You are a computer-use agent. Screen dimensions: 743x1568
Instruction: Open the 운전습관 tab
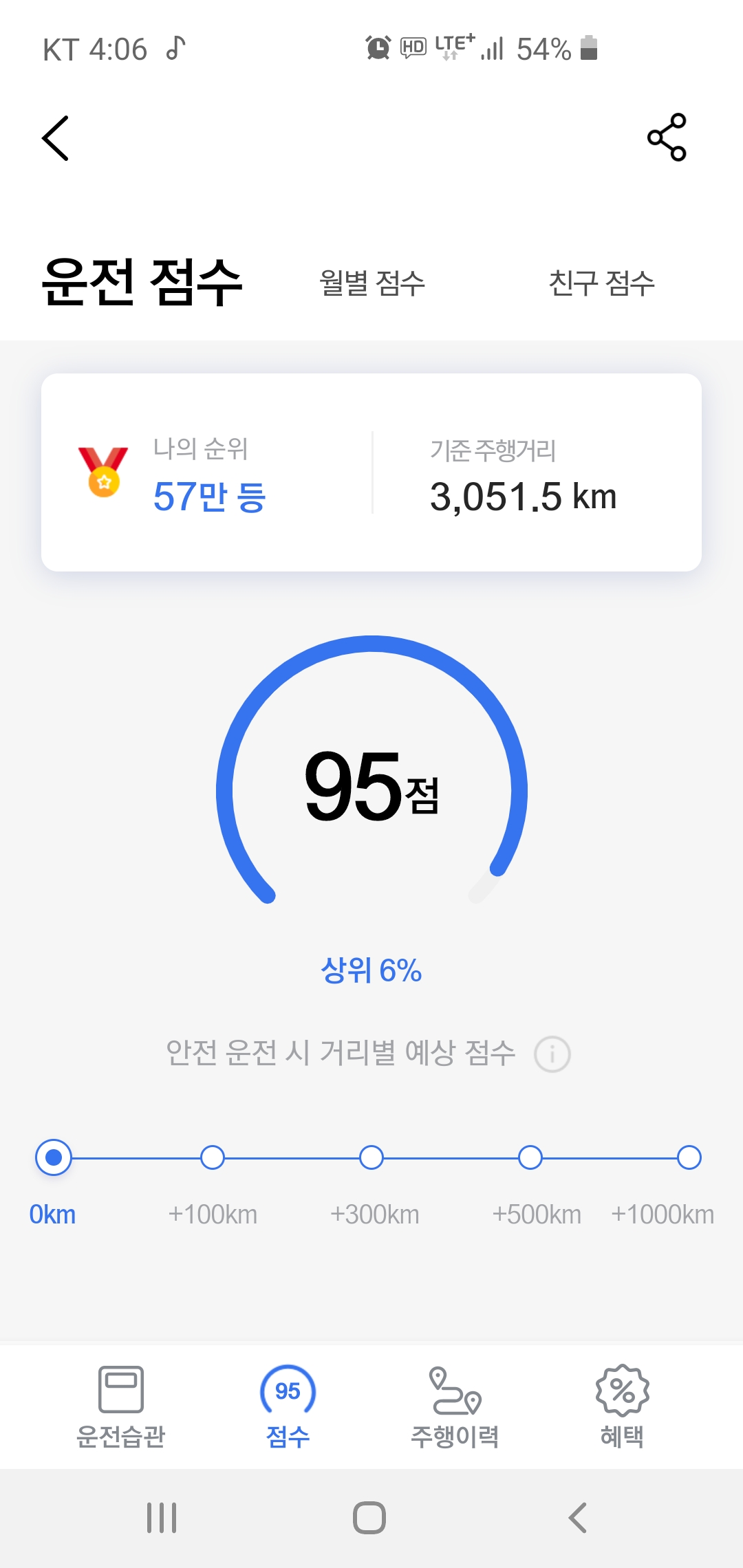121,1406
